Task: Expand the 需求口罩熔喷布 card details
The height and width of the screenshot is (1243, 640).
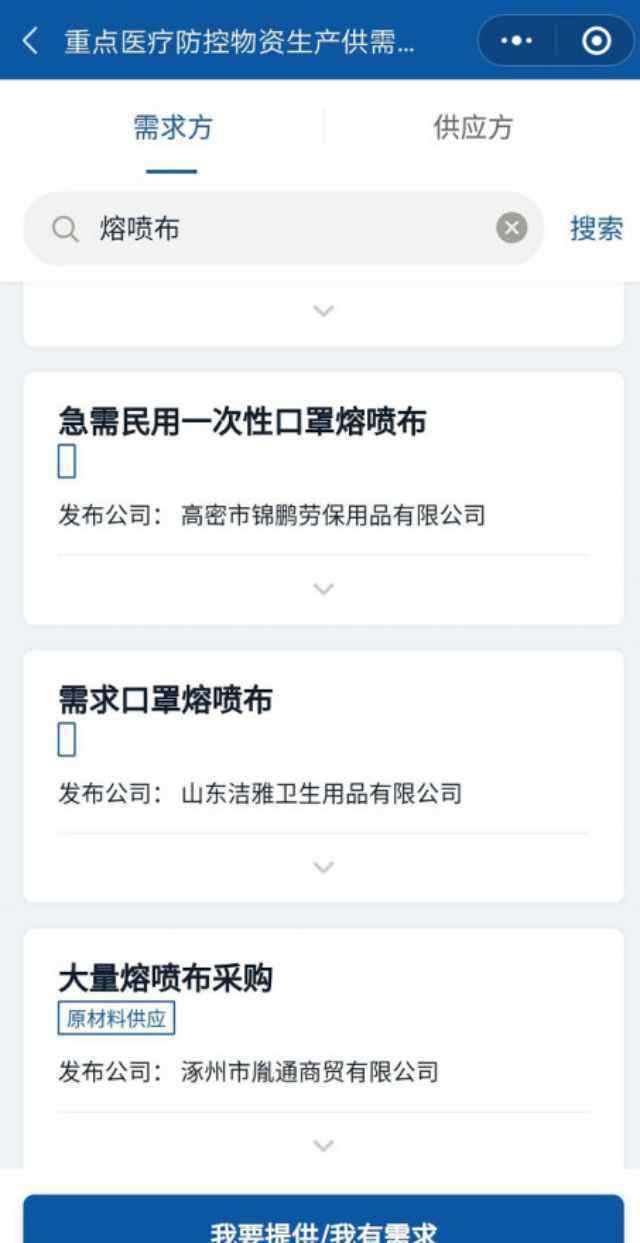Action: click(x=323, y=868)
